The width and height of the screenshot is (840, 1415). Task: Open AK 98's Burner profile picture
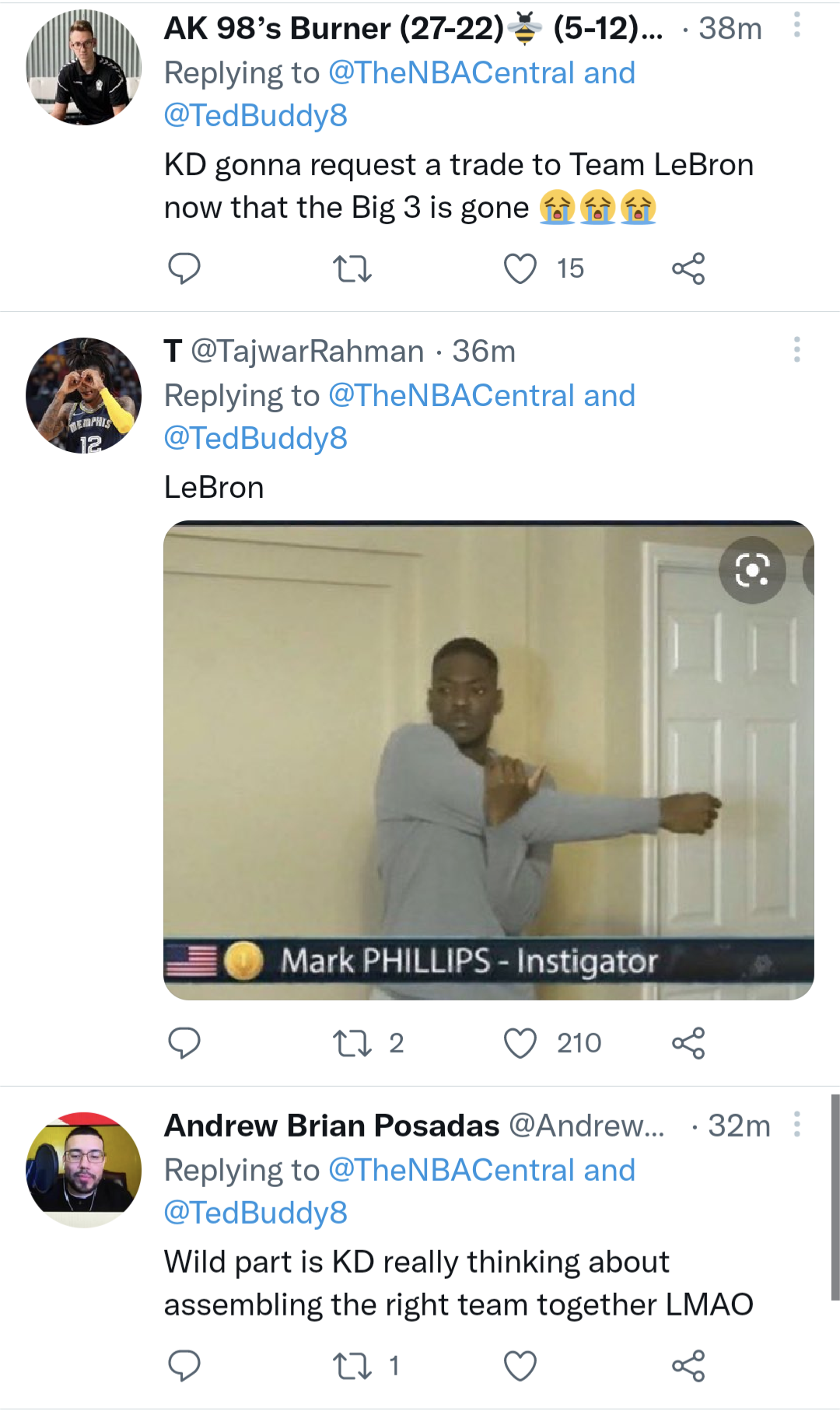[x=84, y=68]
